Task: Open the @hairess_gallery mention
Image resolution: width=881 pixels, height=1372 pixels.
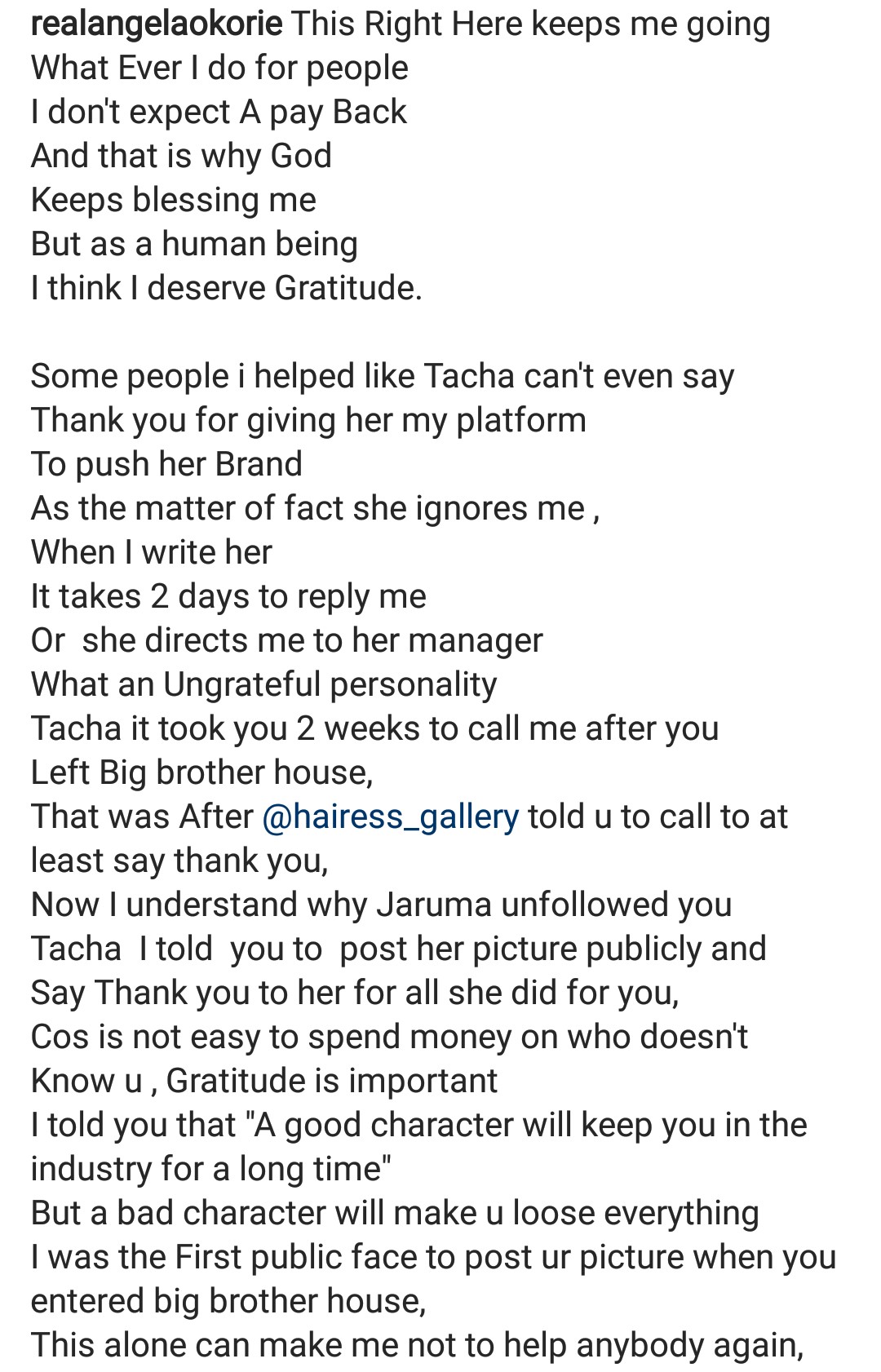Action: 390,817
